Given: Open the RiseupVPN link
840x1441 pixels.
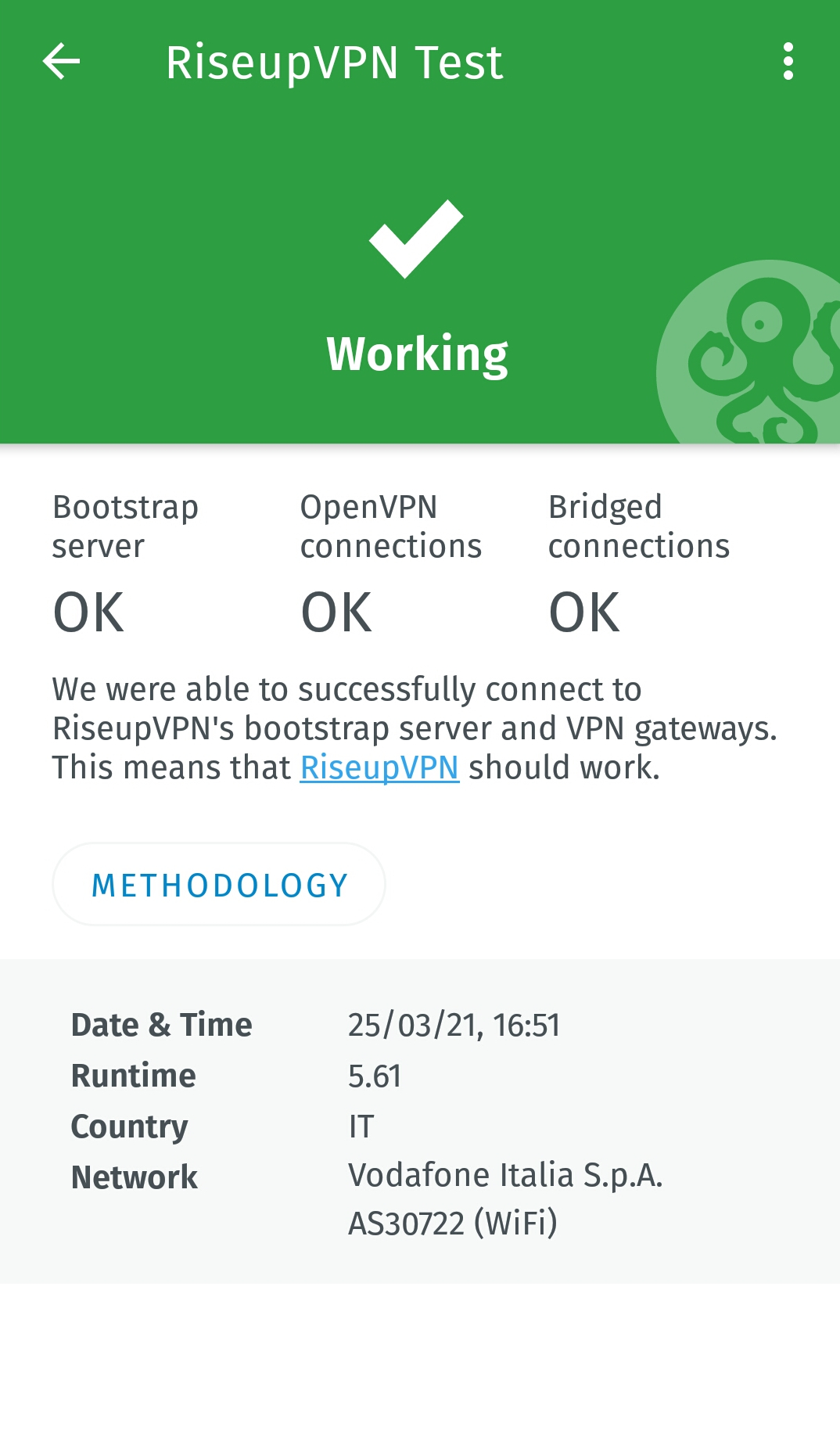Looking at the screenshot, I should coord(379,767).
